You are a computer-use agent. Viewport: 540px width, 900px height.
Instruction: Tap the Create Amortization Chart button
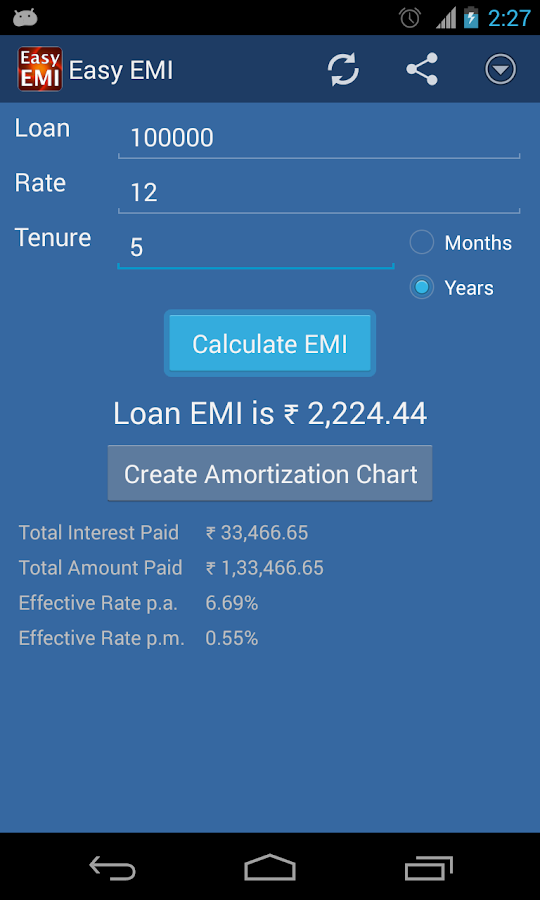click(270, 474)
